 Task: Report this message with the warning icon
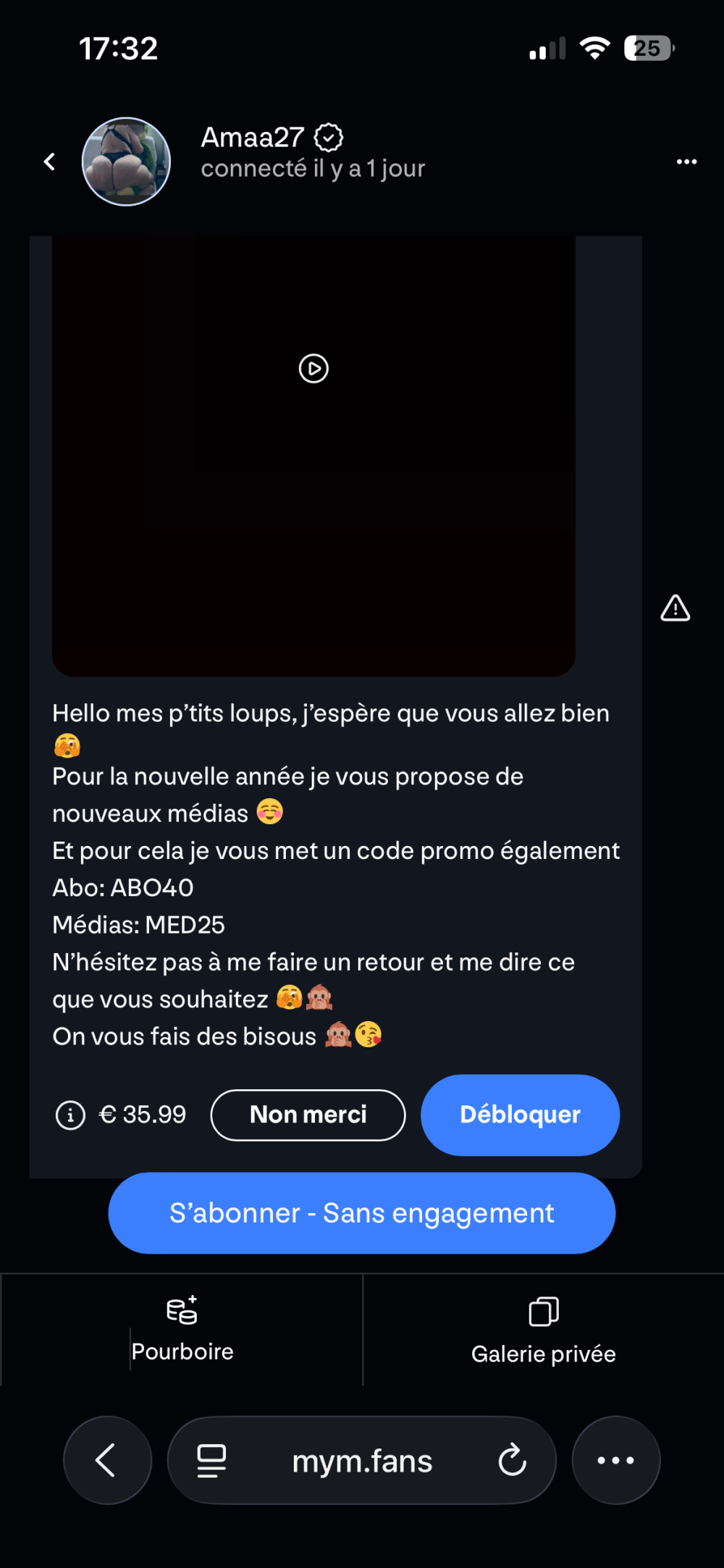[x=675, y=608]
